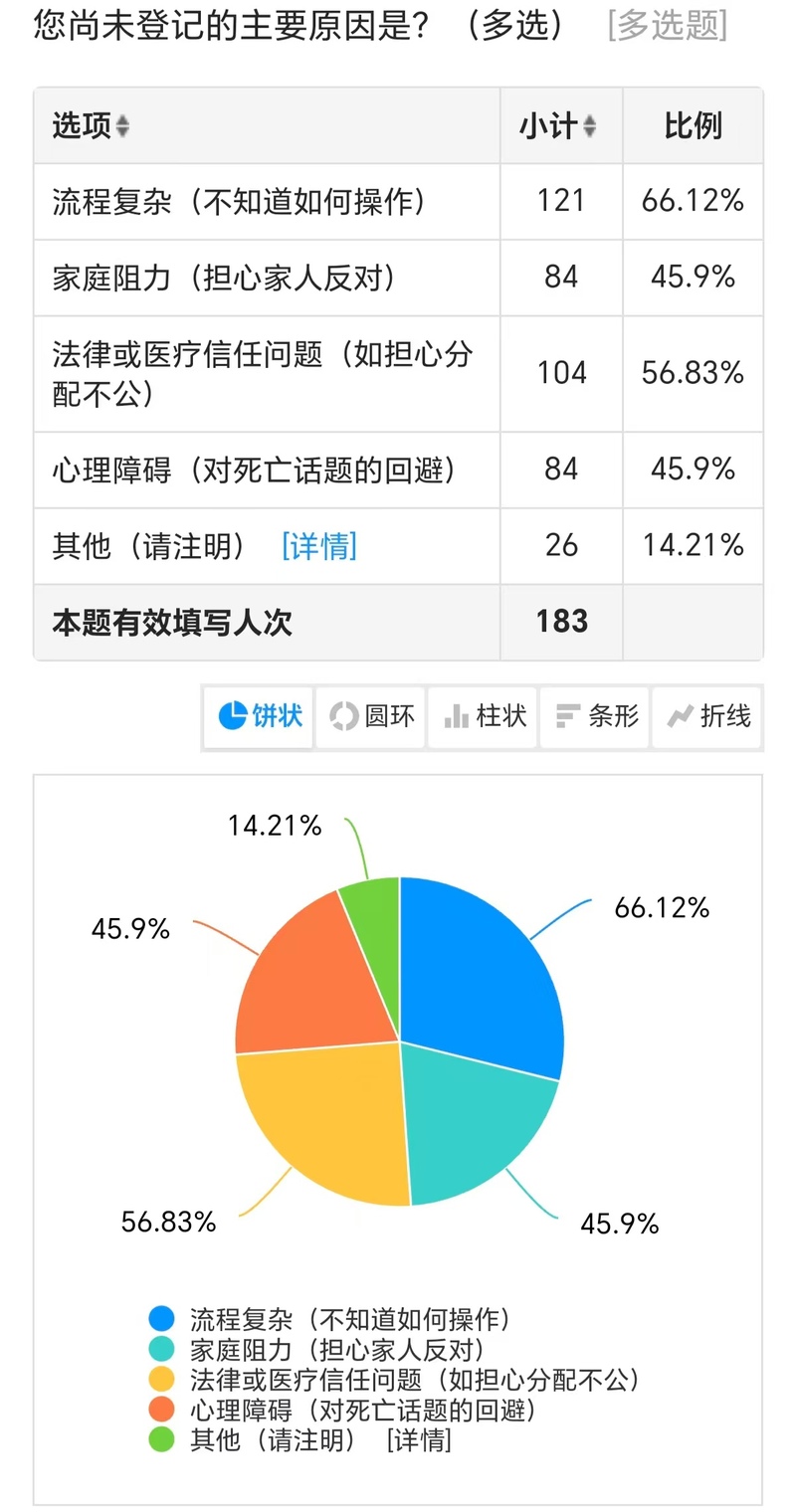The height and width of the screenshot is (1512, 795).
Task: Toggle the 家庭阻力 legend item
Action: (316, 1350)
